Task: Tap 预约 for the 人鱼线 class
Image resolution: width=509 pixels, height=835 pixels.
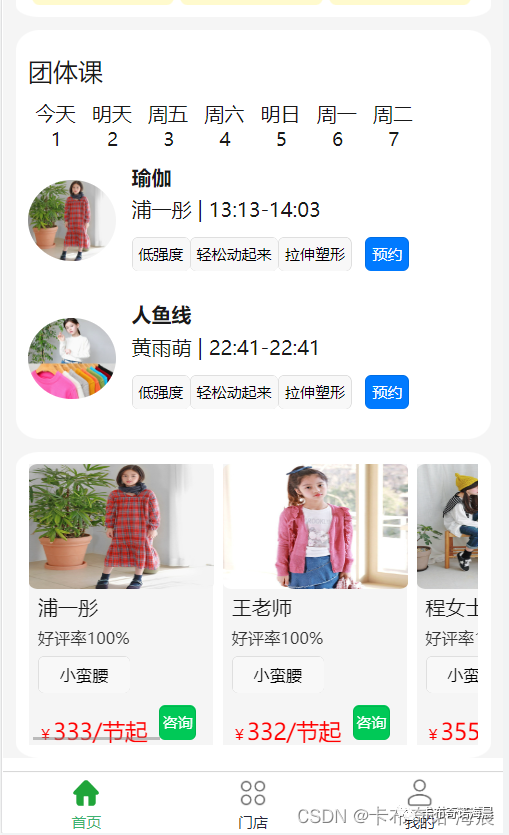Action: [x=387, y=392]
